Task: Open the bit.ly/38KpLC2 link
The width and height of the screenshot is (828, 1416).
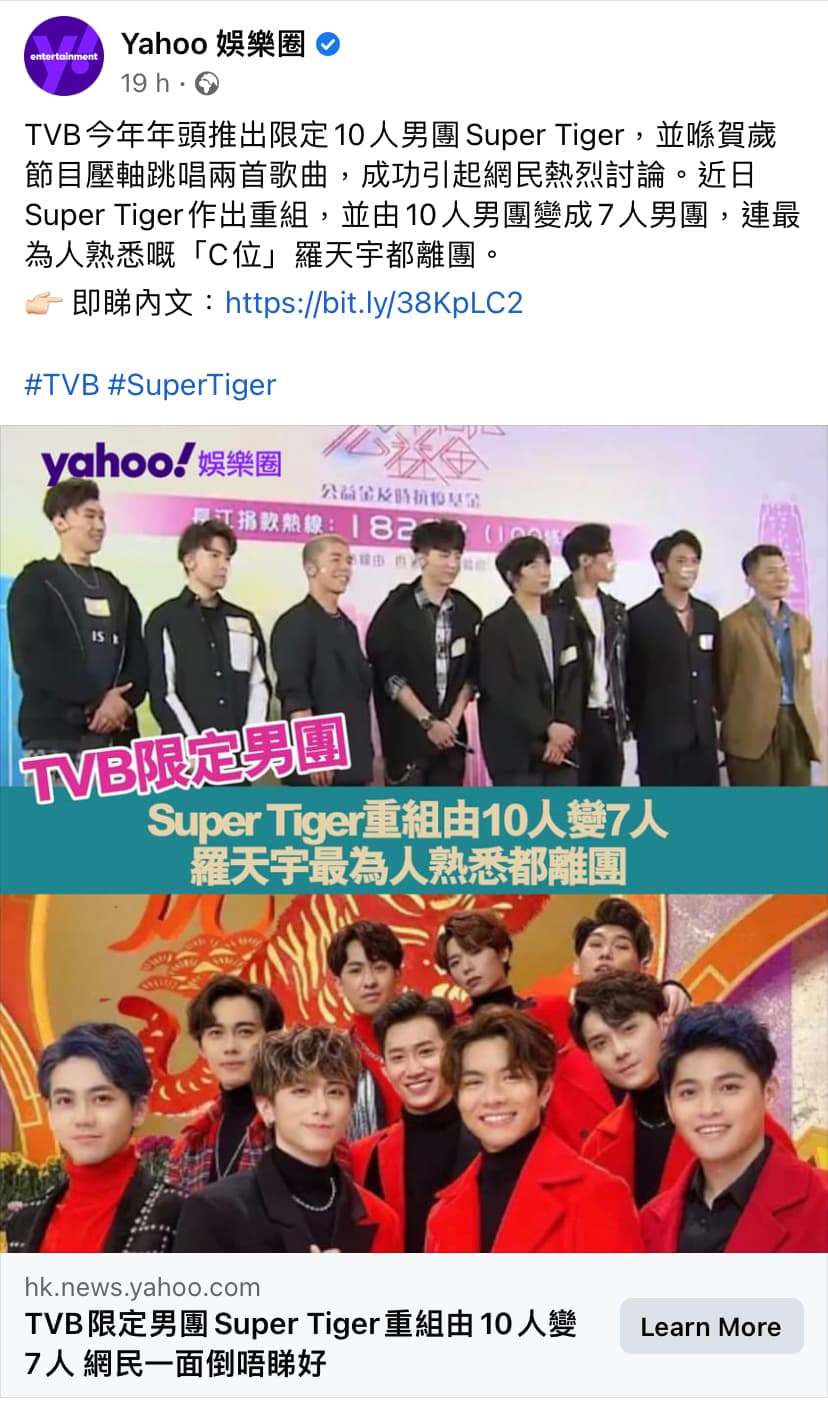Action: [x=374, y=303]
